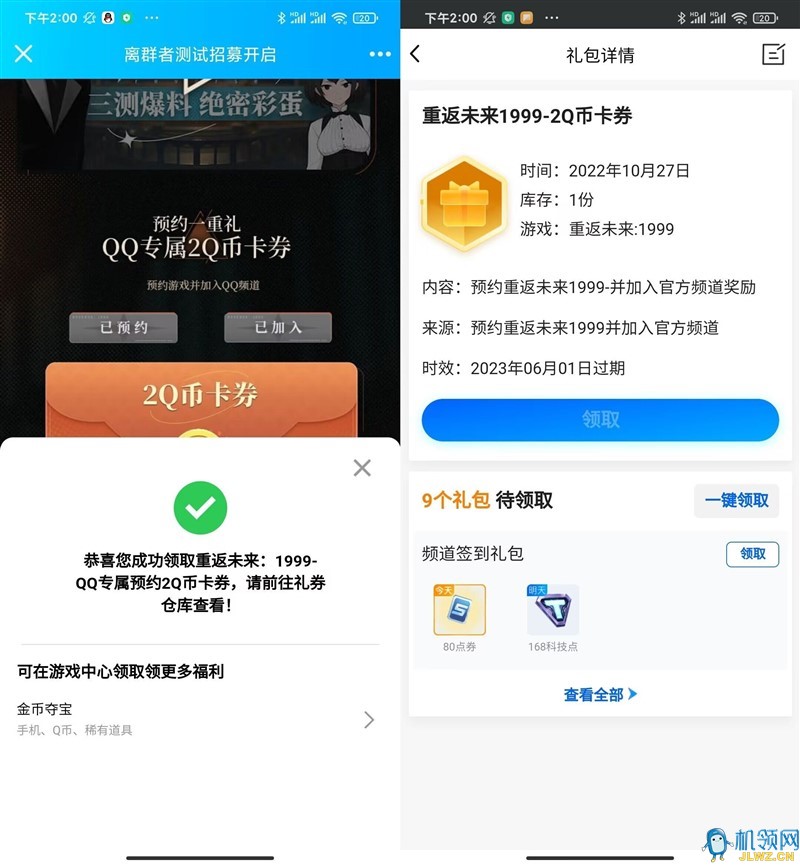Open 查看全部 to see all gifts
This screenshot has height=866, width=800.
pyautogui.click(x=600, y=694)
